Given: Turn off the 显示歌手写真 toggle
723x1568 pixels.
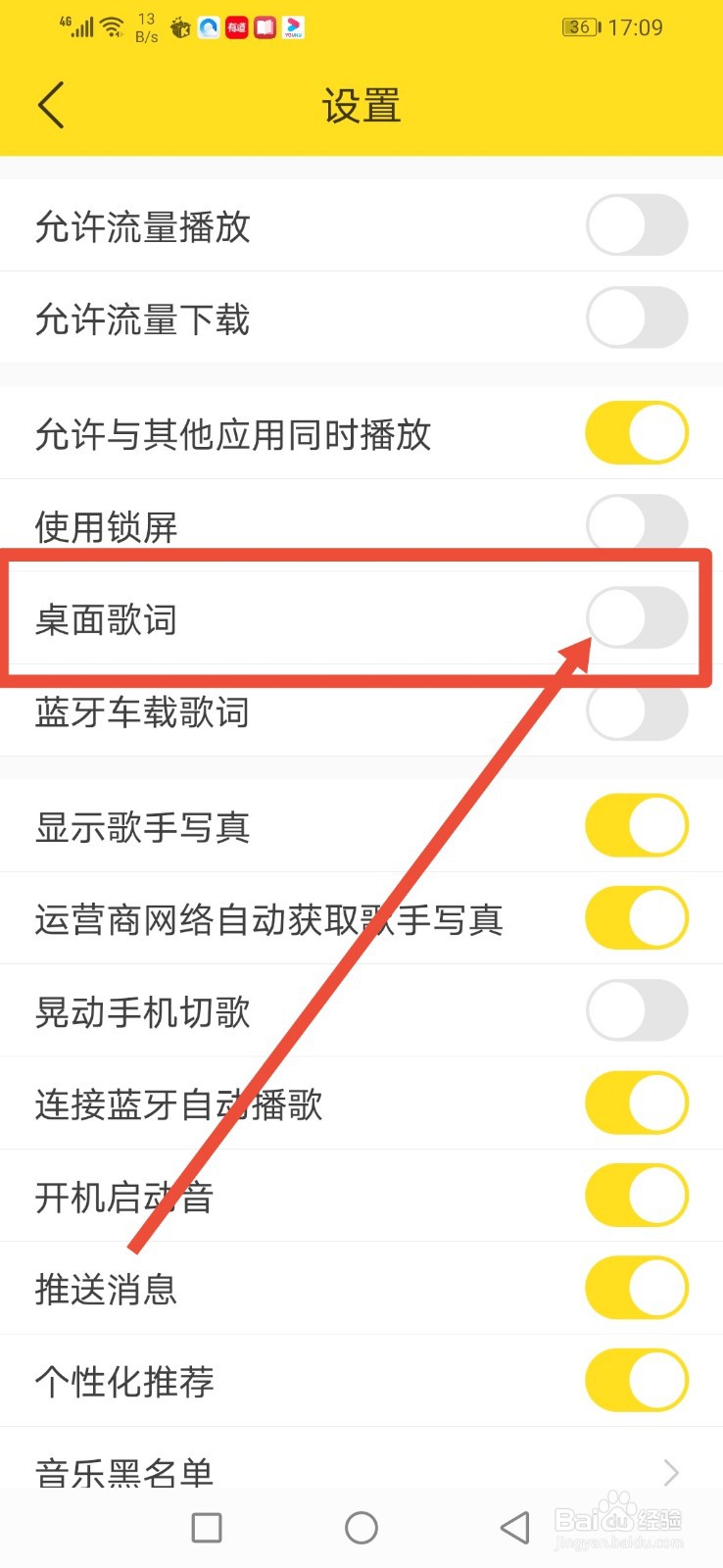Looking at the screenshot, I should 636,825.
